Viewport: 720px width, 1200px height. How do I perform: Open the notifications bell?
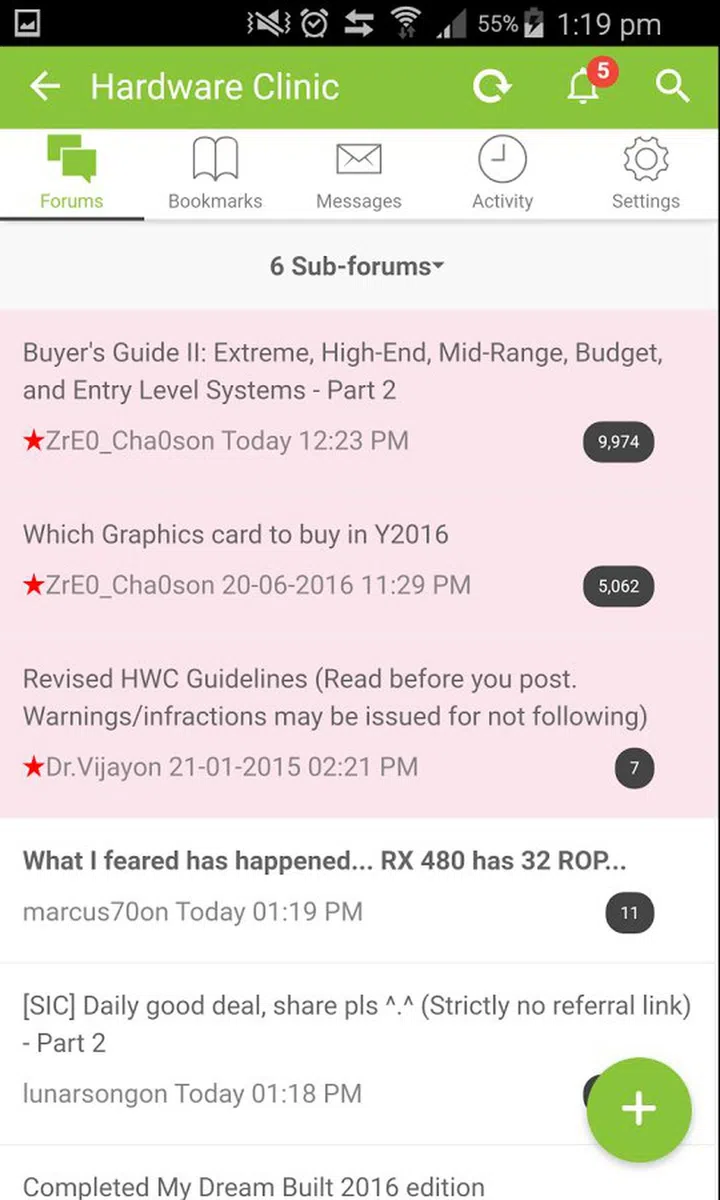pyautogui.click(x=583, y=87)
